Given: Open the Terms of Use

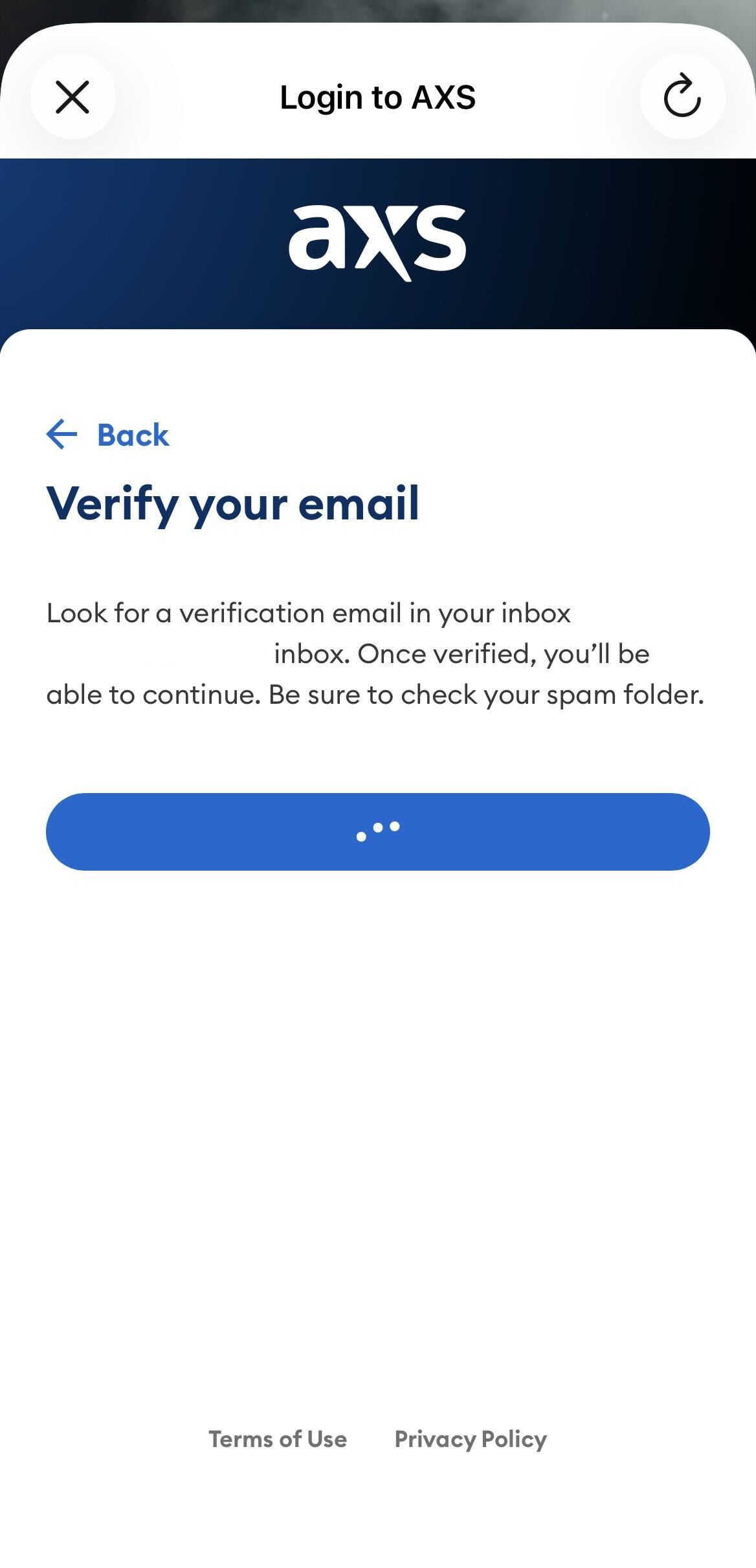Looking at the screenshot, I should 278,1439.
